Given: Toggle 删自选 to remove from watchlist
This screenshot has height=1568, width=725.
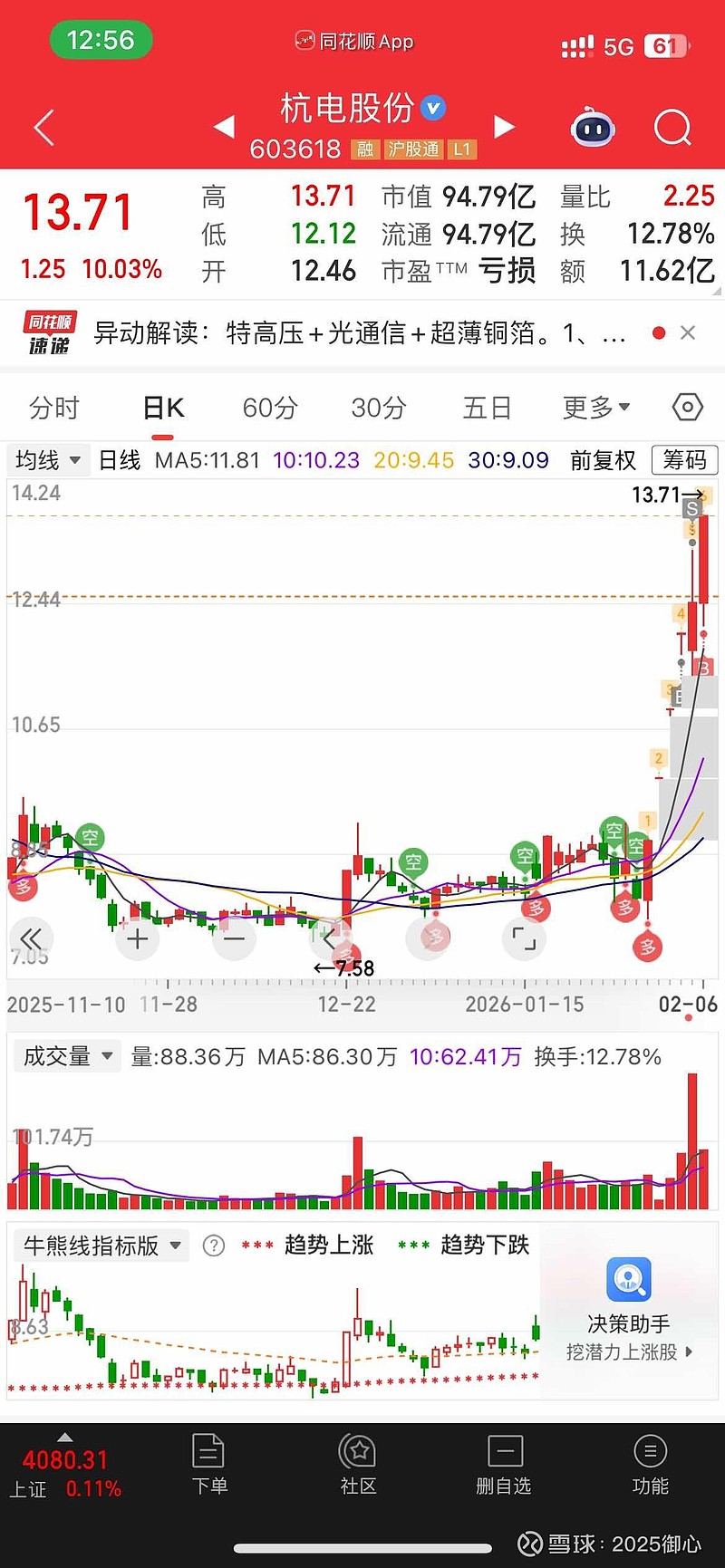Looking at the screenshot, I should point(504,1462).
